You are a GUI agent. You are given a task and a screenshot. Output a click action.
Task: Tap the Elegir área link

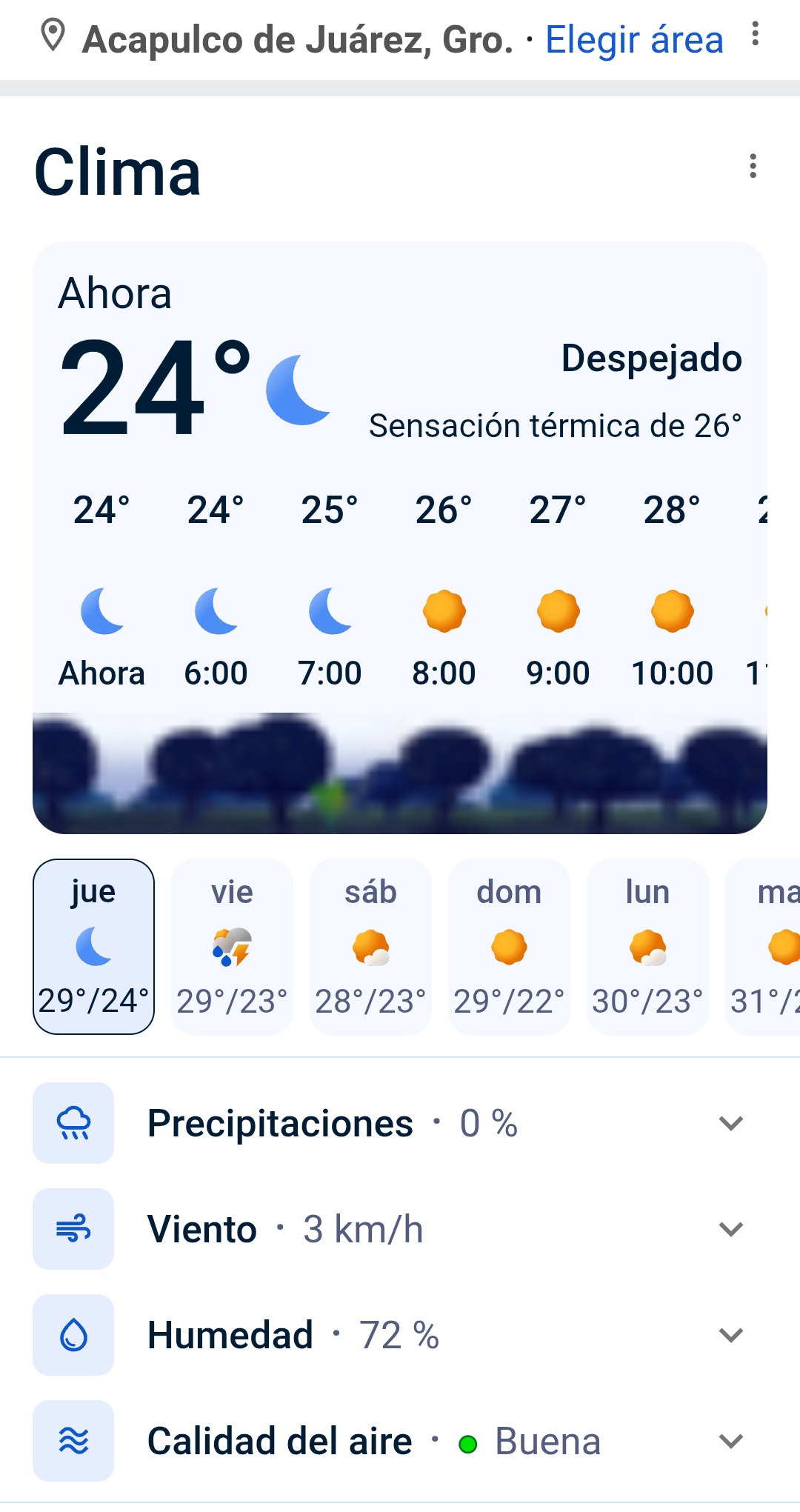coord(633,40)
